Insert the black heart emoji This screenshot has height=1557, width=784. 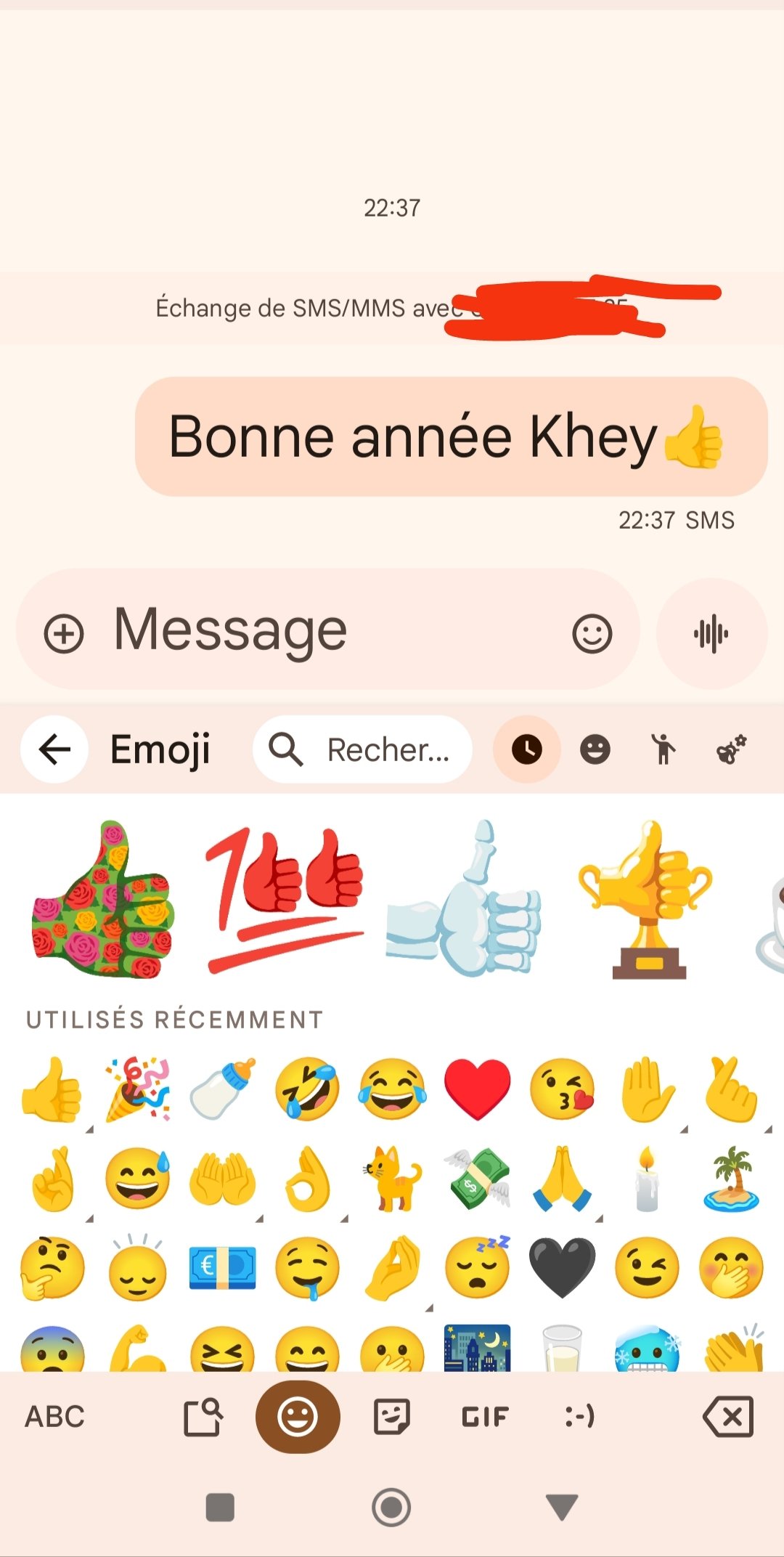pyautogui.click(x=562, y=1268)
